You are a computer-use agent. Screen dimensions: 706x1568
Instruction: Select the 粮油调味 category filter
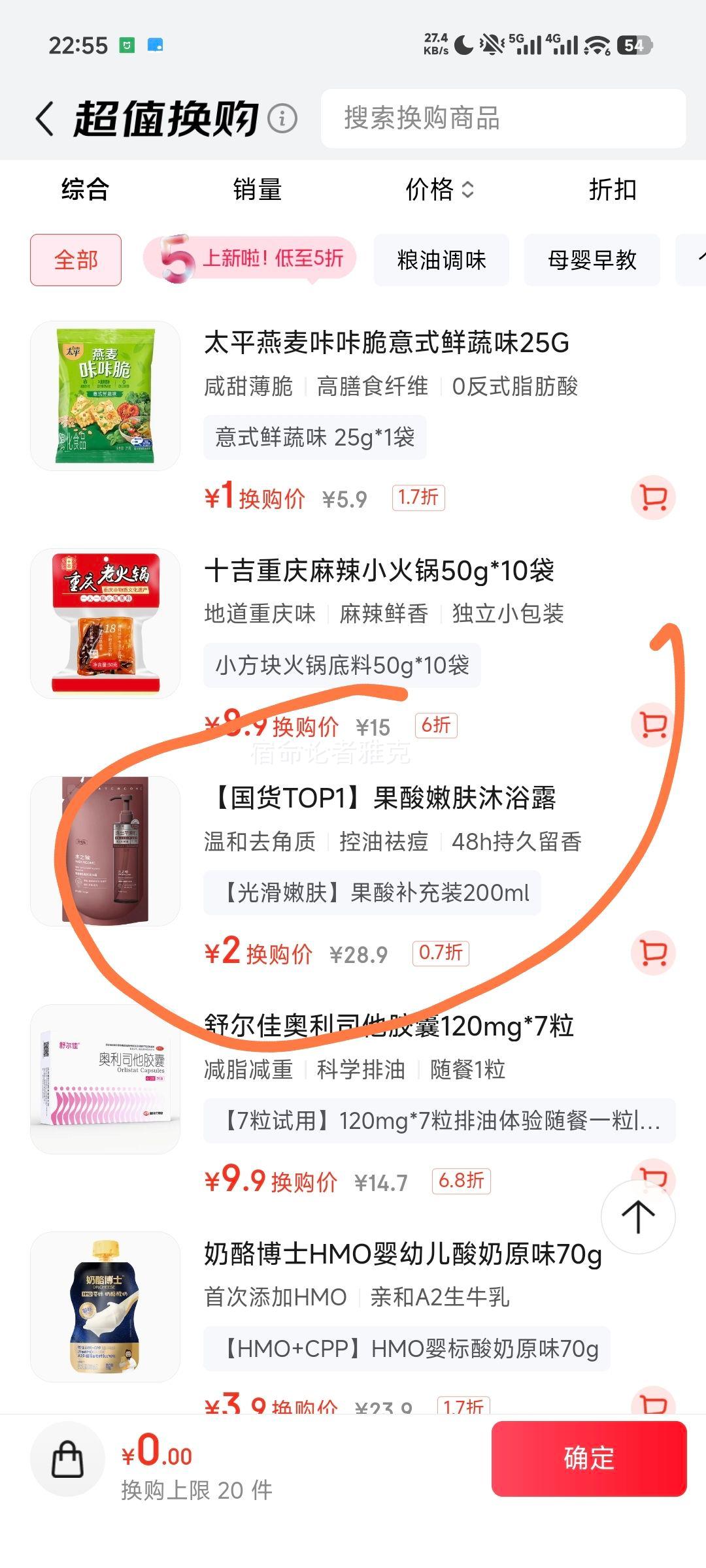click(x=441, y=259)
